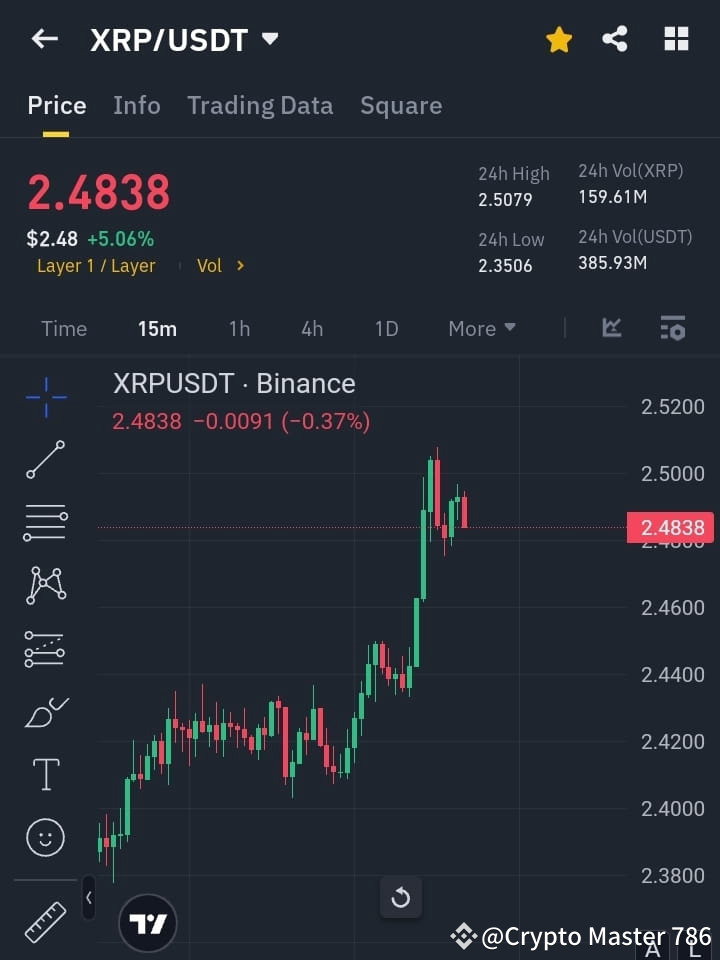The image size is (720, 960).
Task: Select the trend line drawing tool
Action: point(44,460)
